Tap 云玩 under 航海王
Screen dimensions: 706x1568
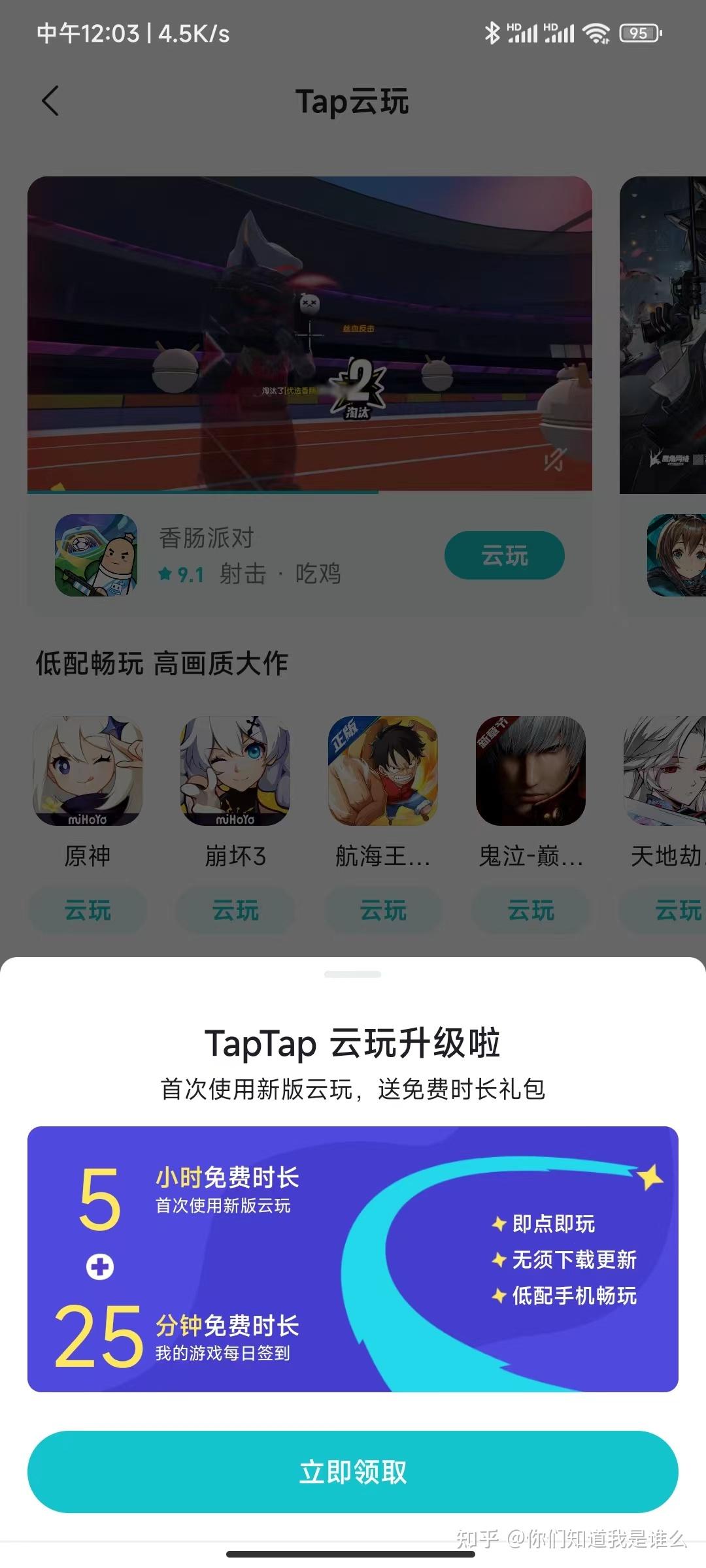[x=383, y=910]
